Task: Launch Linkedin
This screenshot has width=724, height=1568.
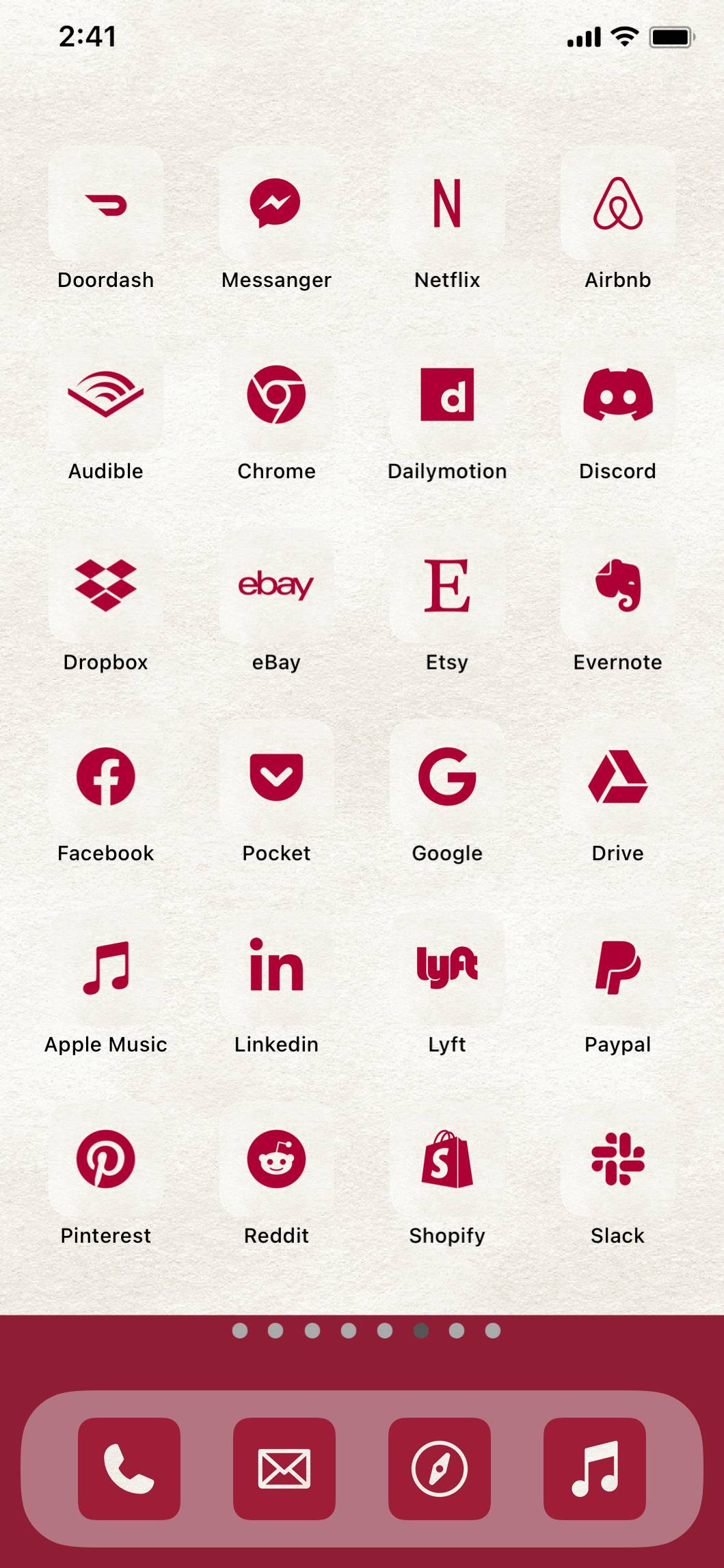Action: tap(276, 967)
